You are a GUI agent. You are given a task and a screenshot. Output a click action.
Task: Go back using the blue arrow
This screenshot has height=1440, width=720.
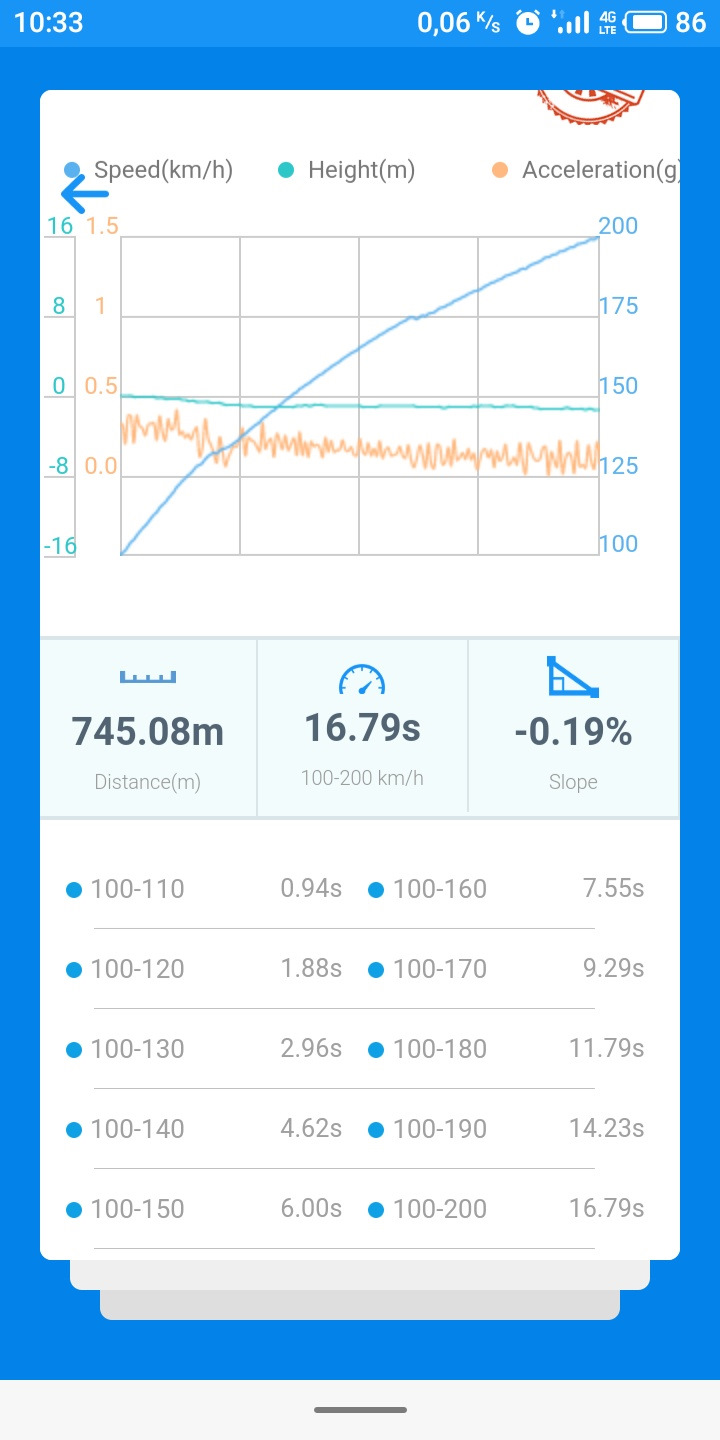(x=84, y=194)
